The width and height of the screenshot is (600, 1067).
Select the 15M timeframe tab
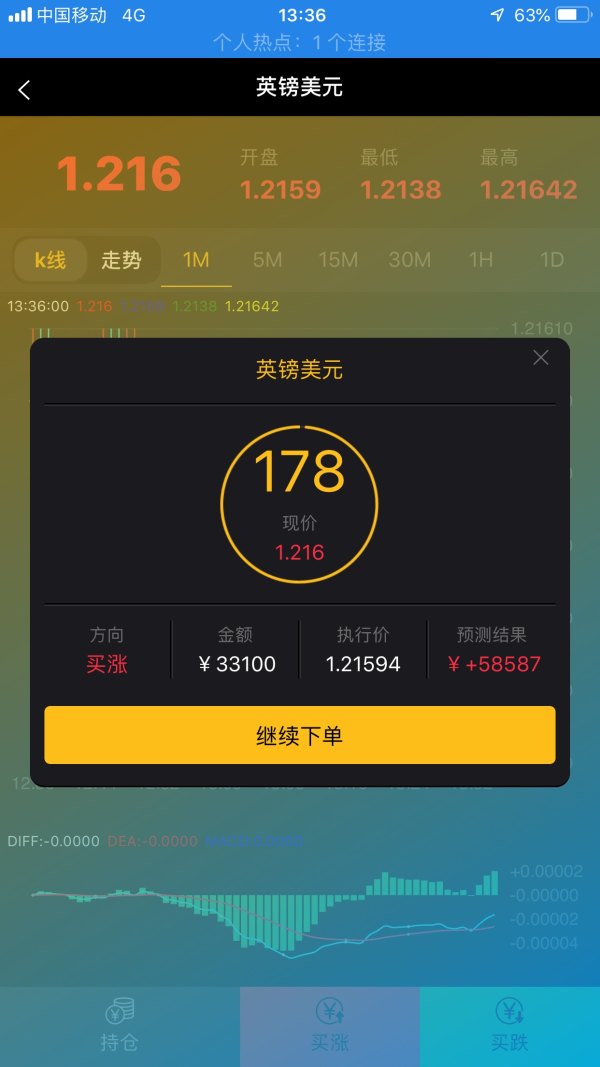coord(338,260)
